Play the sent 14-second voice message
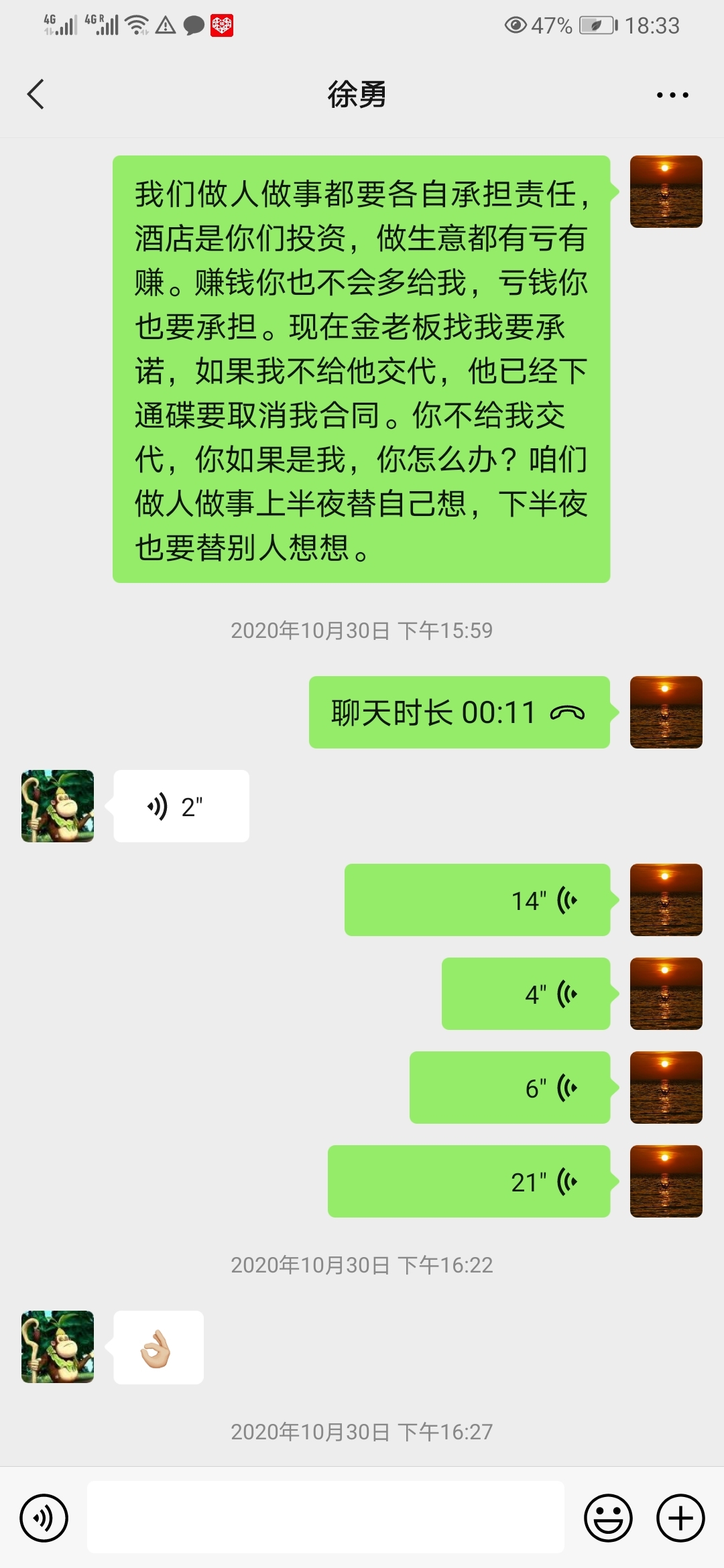Image resolution: width=724 pixels, height=1568 pixels. (477, 900)
